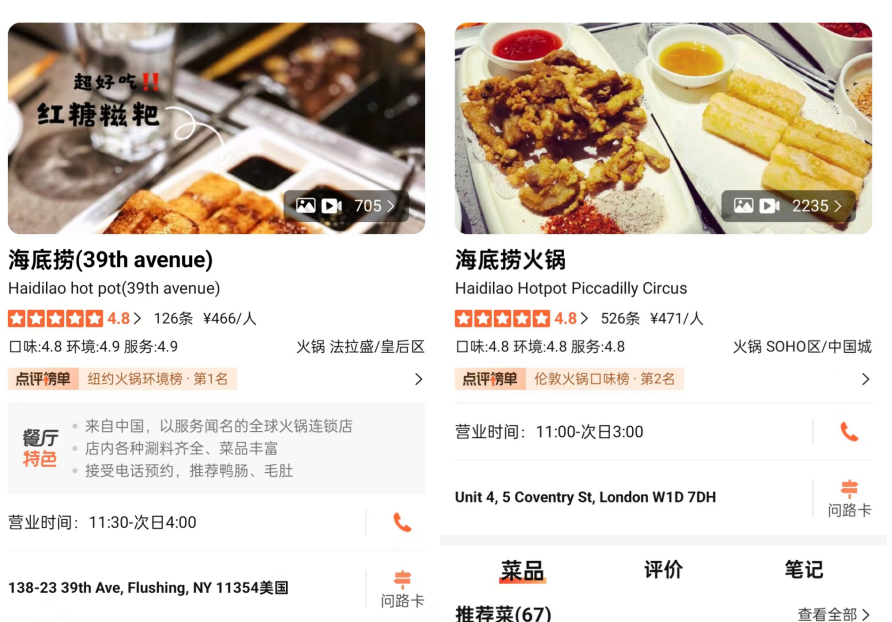892x622 pixels.
Task: Open the London hotpot taste ranking
Action: [663, 379]
